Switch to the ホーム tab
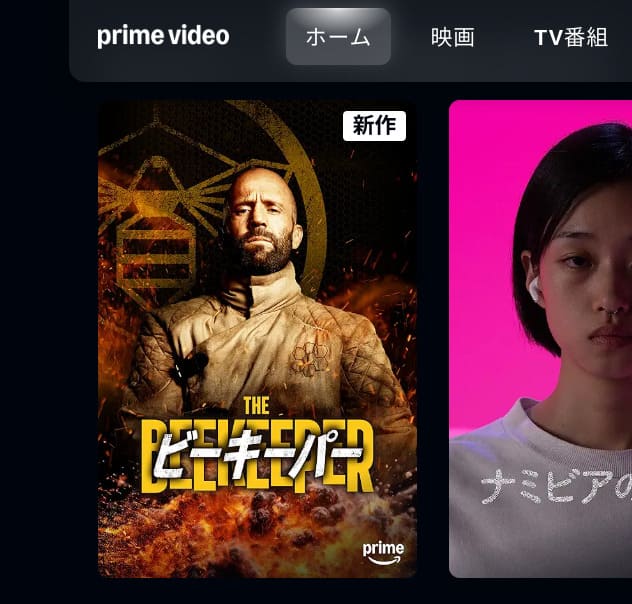The height and width of the screenshot is (604, 632). pyautogui.click(x=338, y=37)
